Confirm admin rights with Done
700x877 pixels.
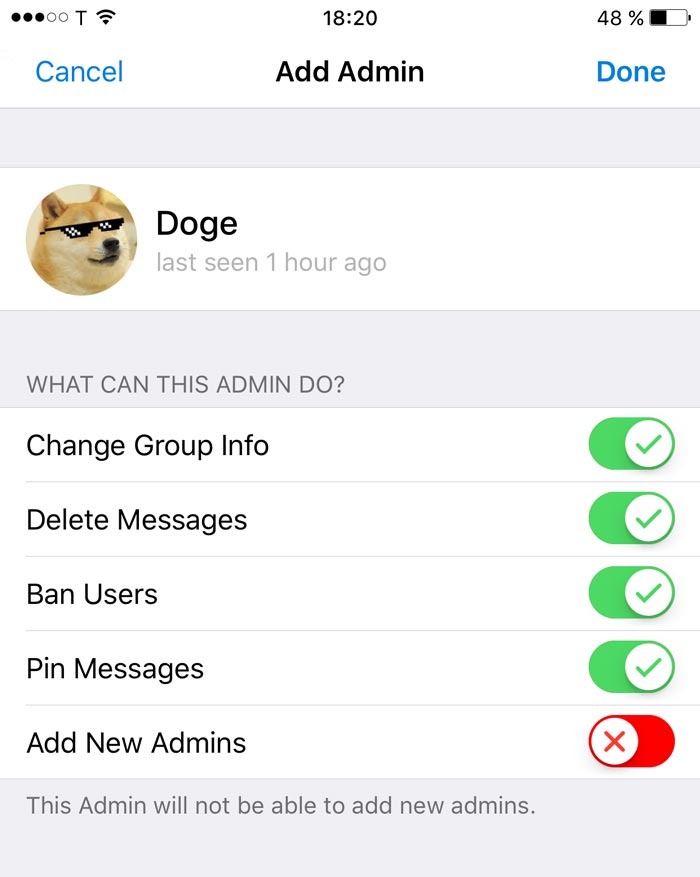pyautogui.click(x=630, y=72)
